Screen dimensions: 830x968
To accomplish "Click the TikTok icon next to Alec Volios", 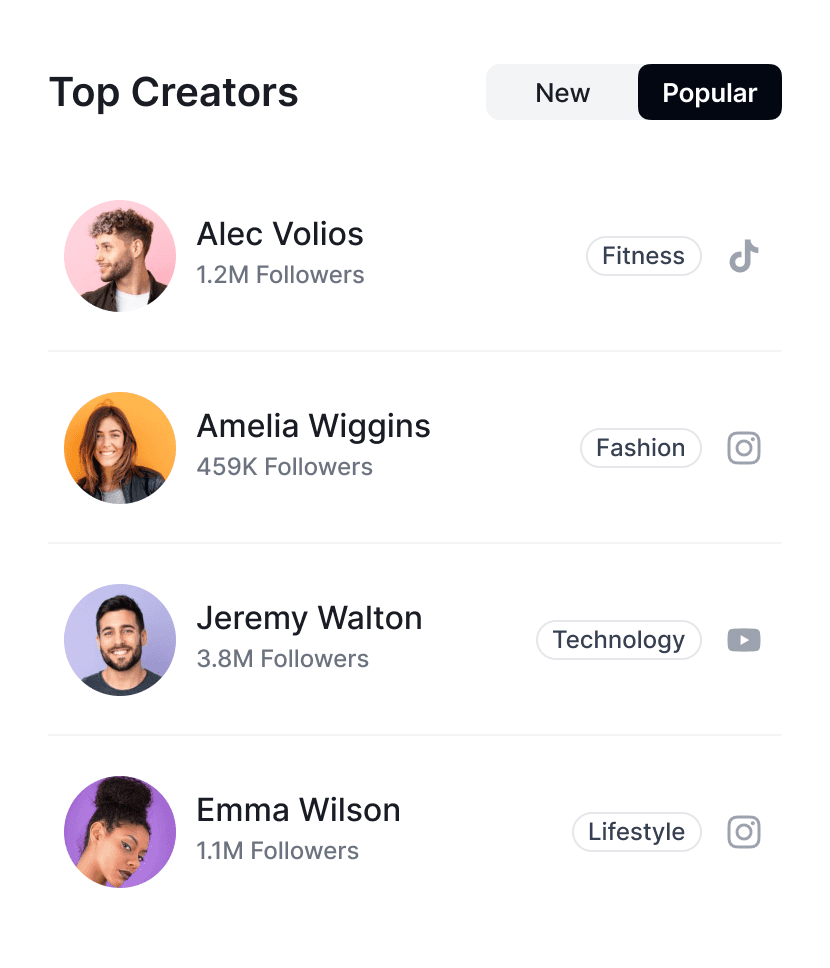I will (744, 256).
